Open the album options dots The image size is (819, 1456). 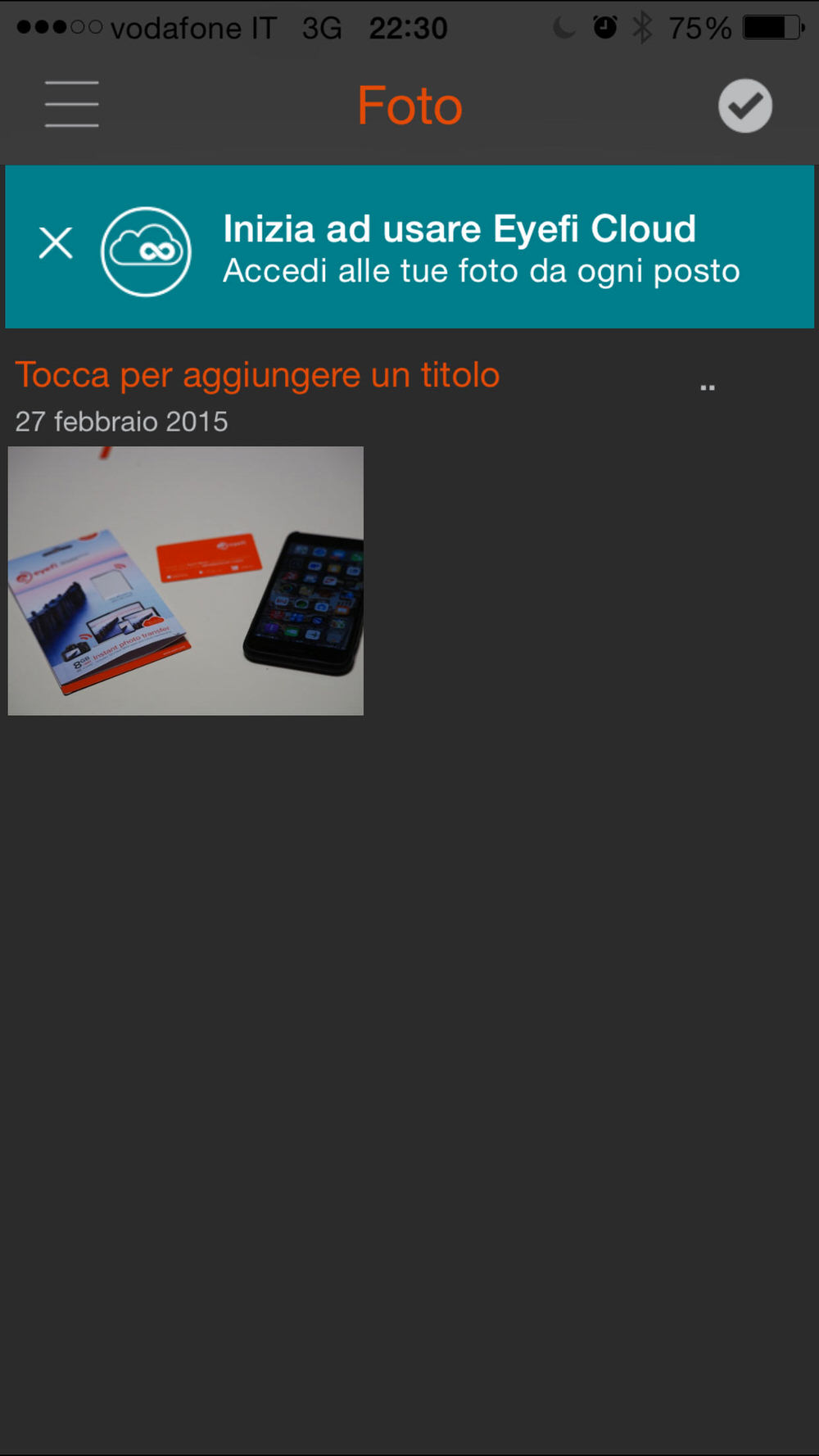coord(708,387)
